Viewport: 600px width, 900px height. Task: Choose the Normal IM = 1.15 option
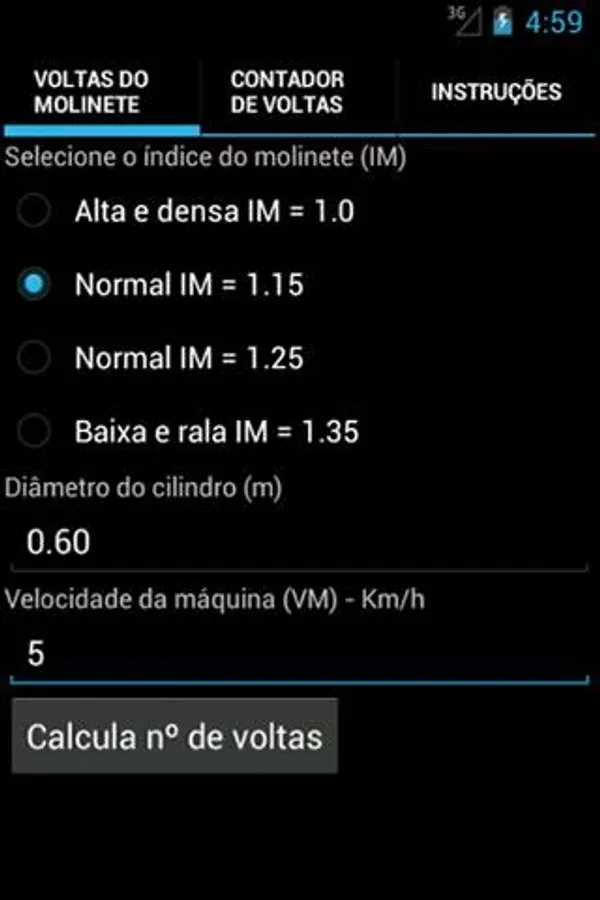35,285
